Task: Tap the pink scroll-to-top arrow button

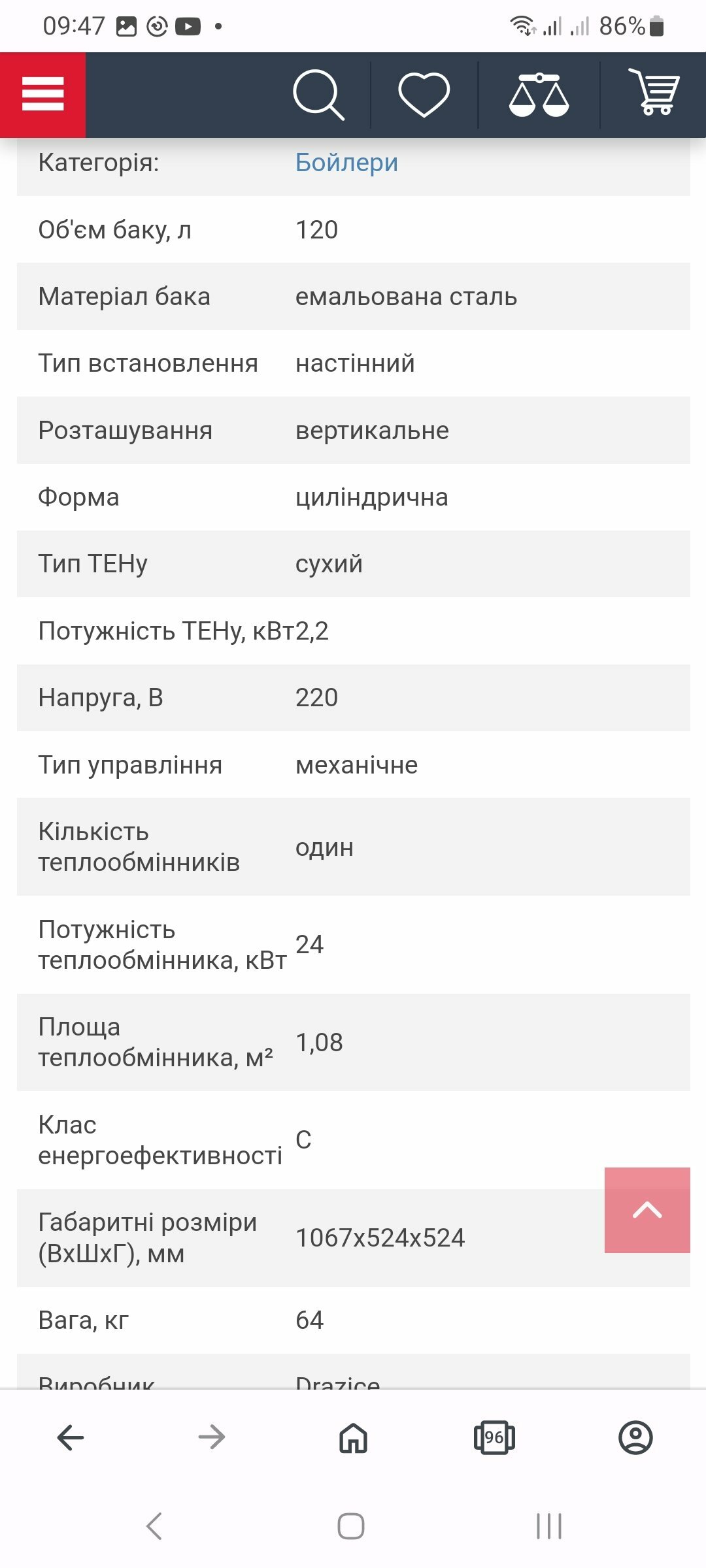Action: point(647,1210)
